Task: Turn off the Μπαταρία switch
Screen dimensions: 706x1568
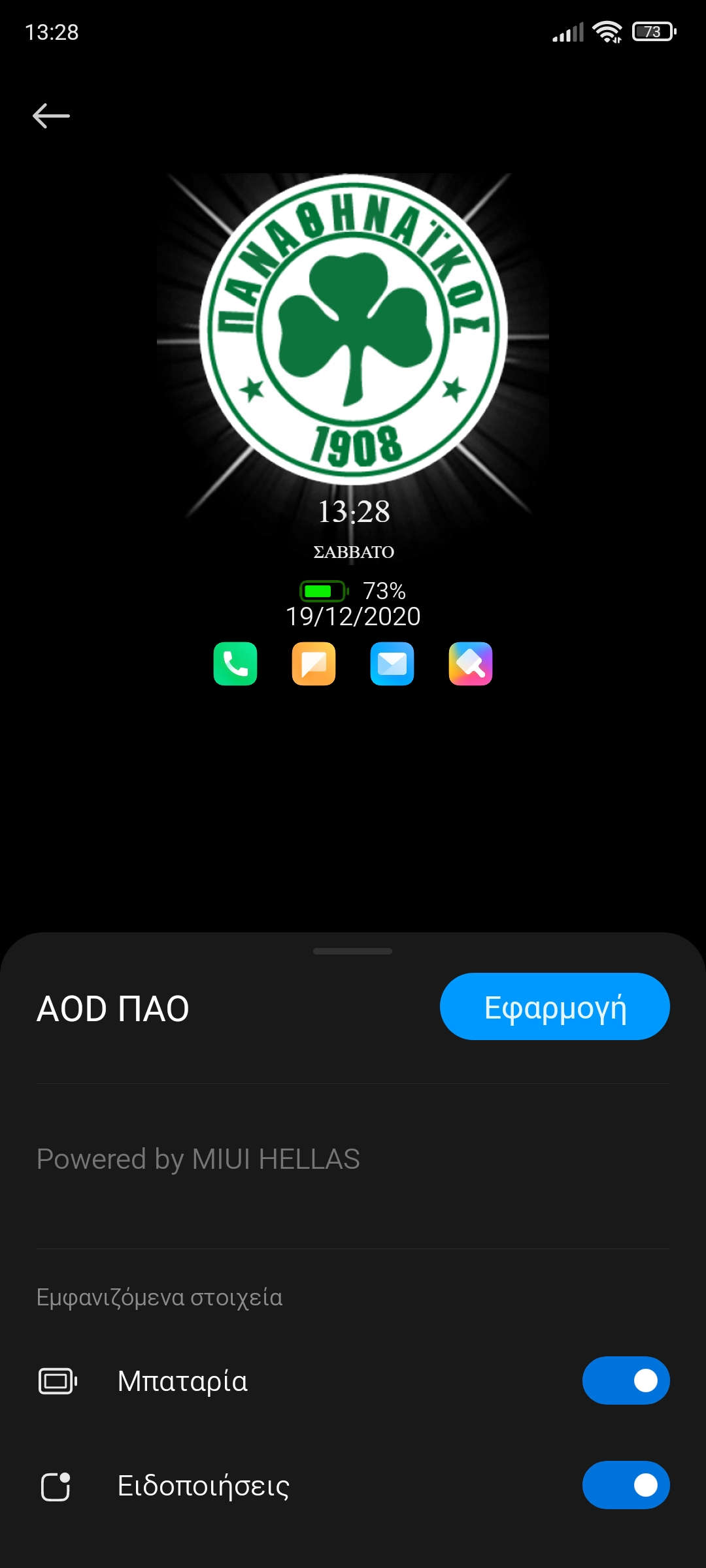Action: point(626,1380)
